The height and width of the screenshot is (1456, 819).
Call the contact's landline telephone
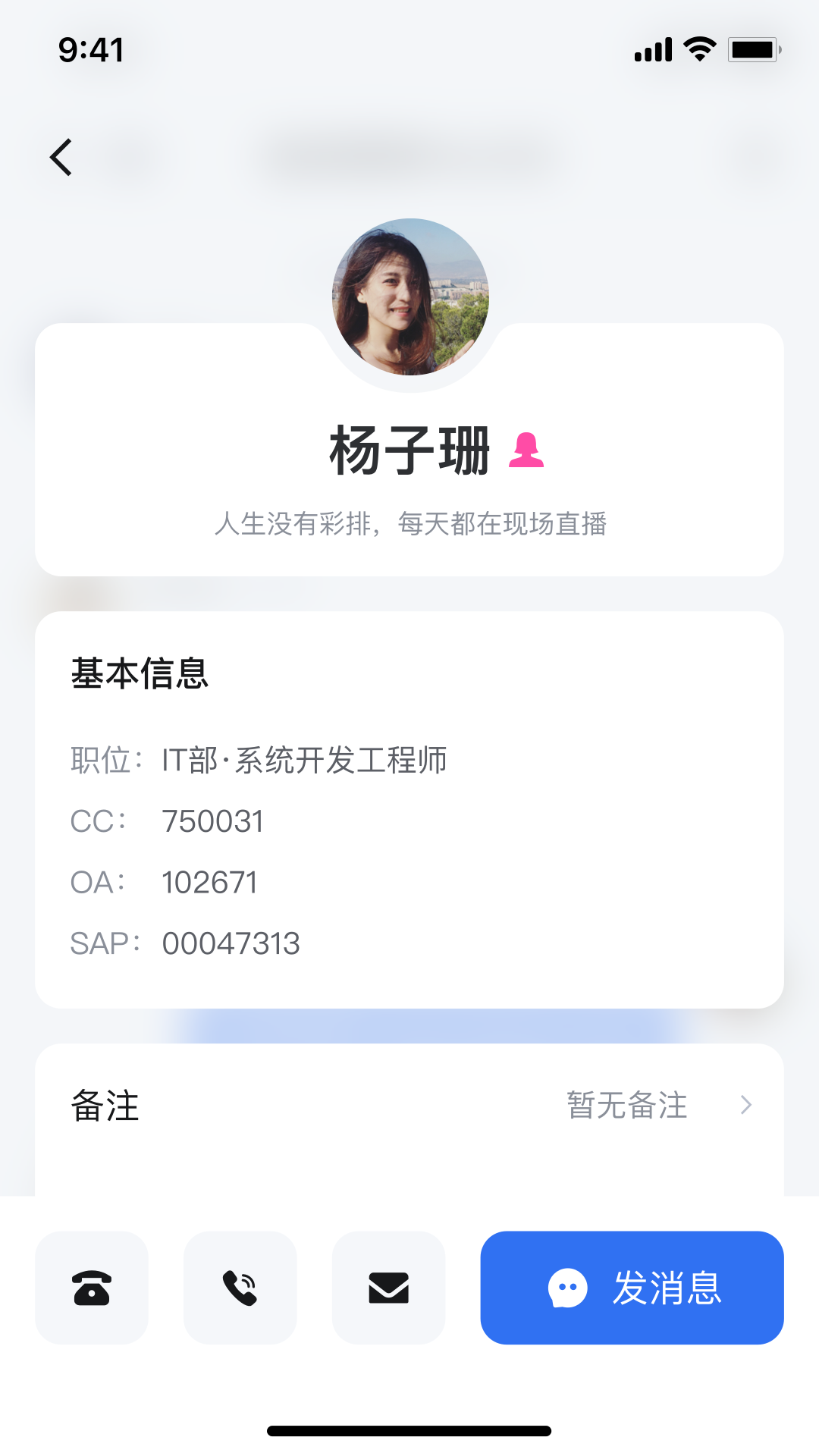(x=92, y=1288)
